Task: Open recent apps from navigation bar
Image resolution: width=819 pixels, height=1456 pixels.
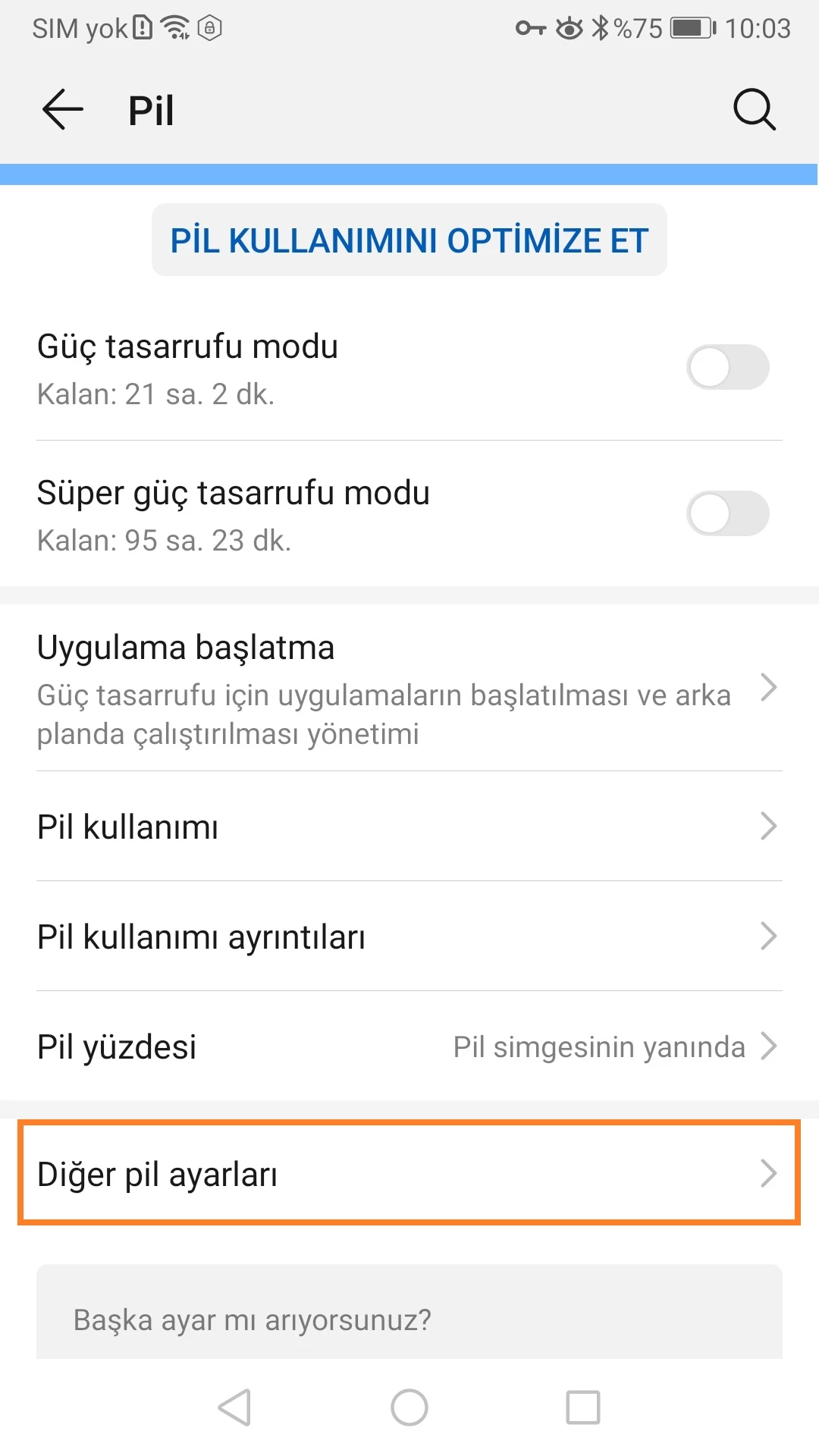Action: 582,1407
